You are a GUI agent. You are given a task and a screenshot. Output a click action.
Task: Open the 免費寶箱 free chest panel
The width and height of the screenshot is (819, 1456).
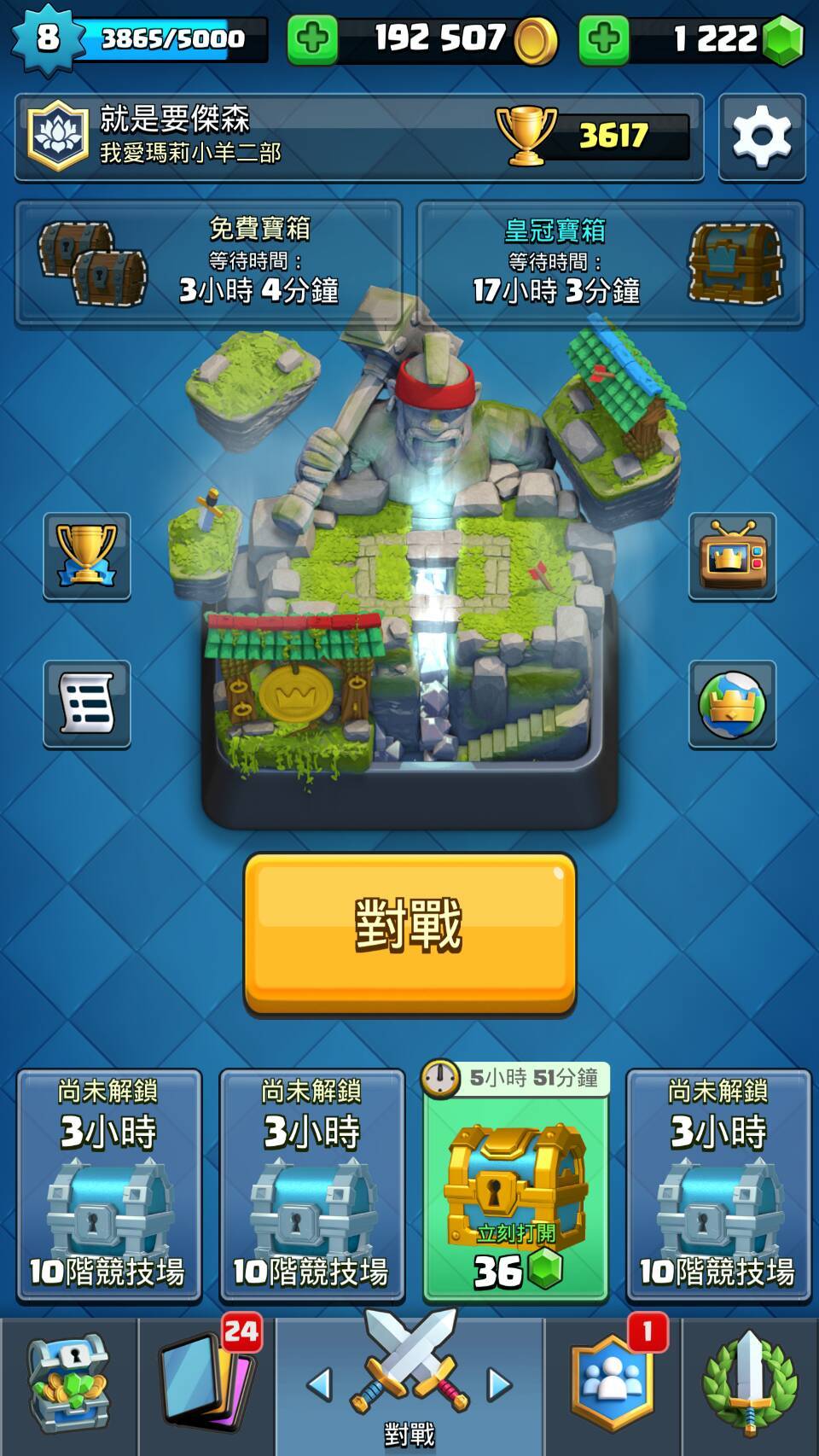coord(208,264)
